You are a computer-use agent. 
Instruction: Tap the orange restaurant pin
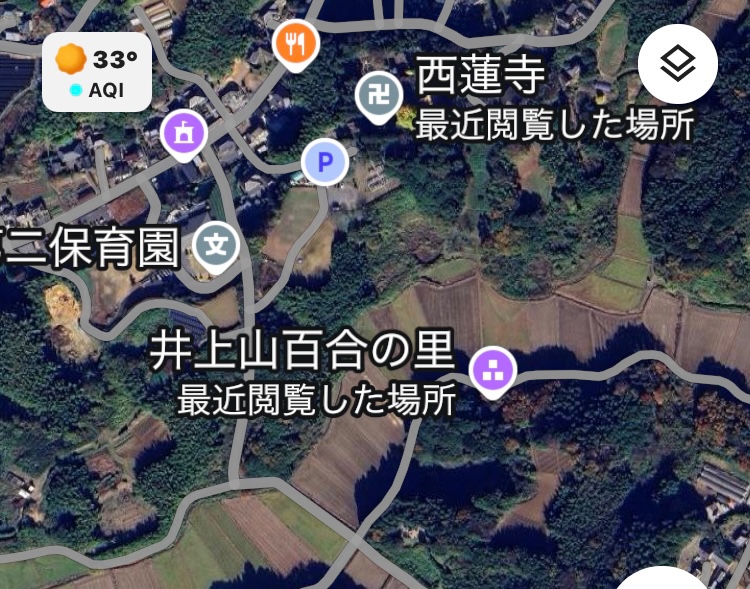pyautogui.click(x=296, y=44)
